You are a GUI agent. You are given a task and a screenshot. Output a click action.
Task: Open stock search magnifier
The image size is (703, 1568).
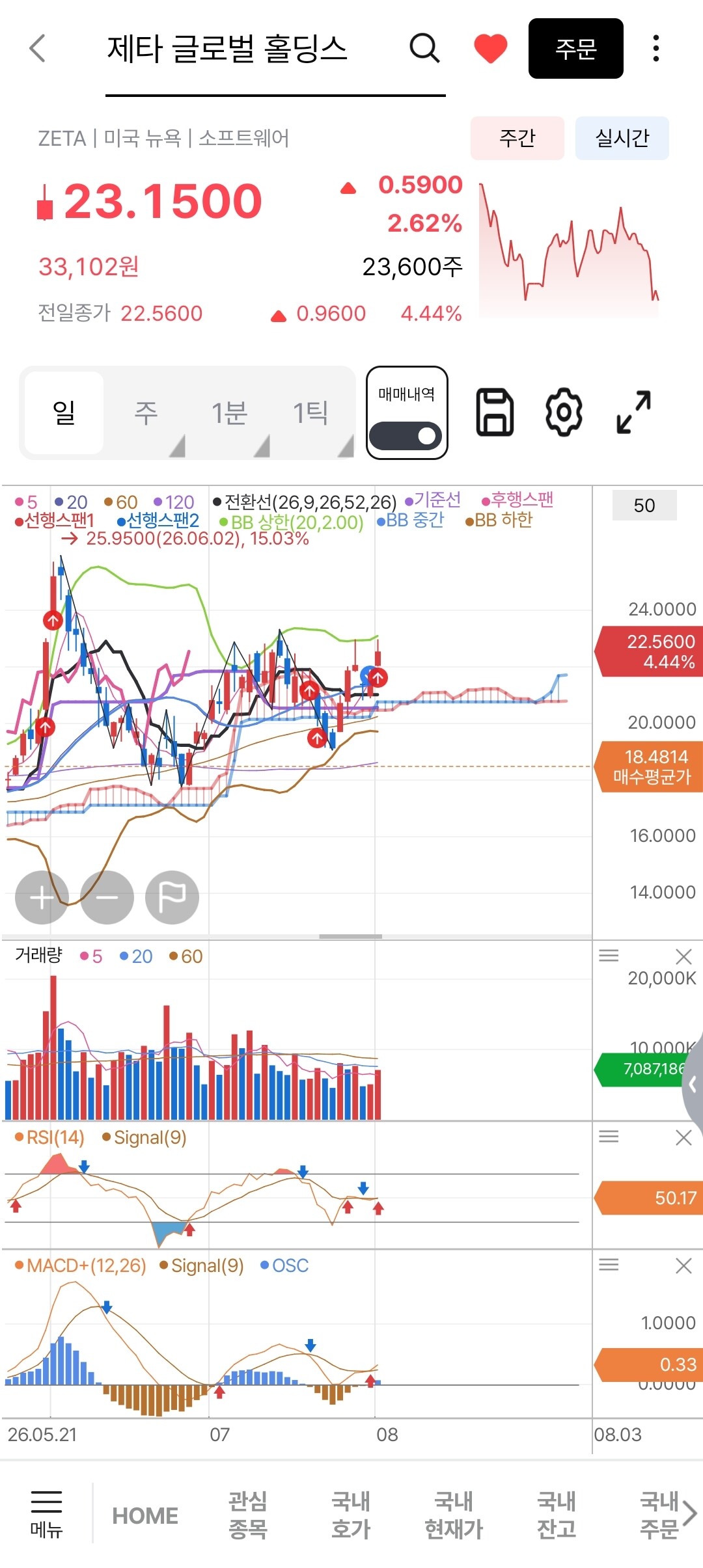pos(425,48)
